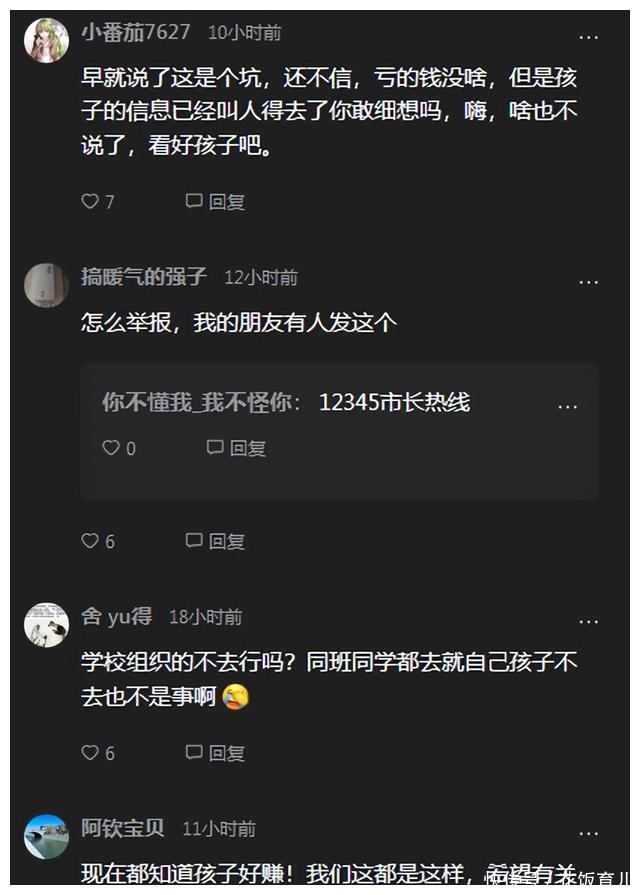The image size is (640, 895).
Task: Like the 12345市长热线 reply
Action: 112,448
